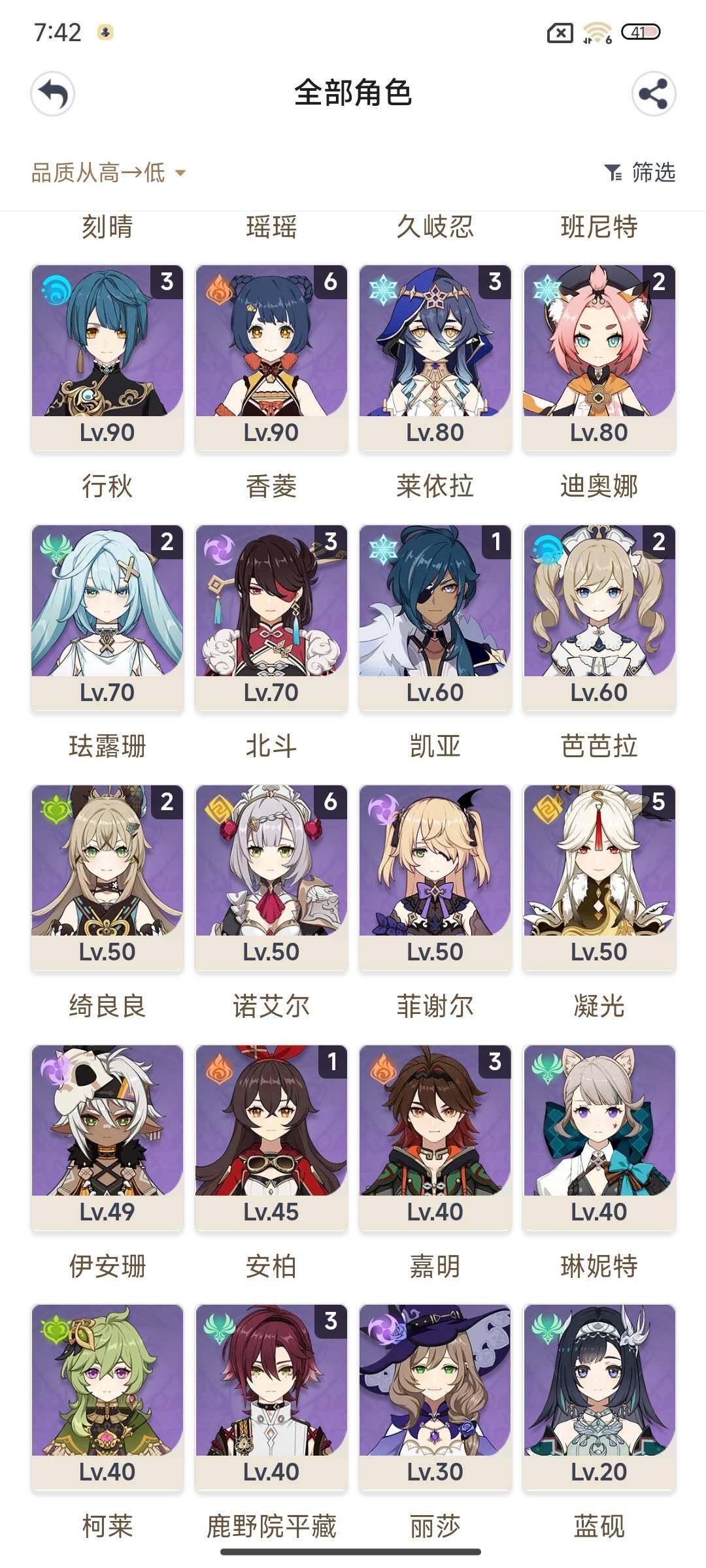Open 芭芭拉 character card
This screenshot has width=706, height=1568.
[x=599, y=616]
